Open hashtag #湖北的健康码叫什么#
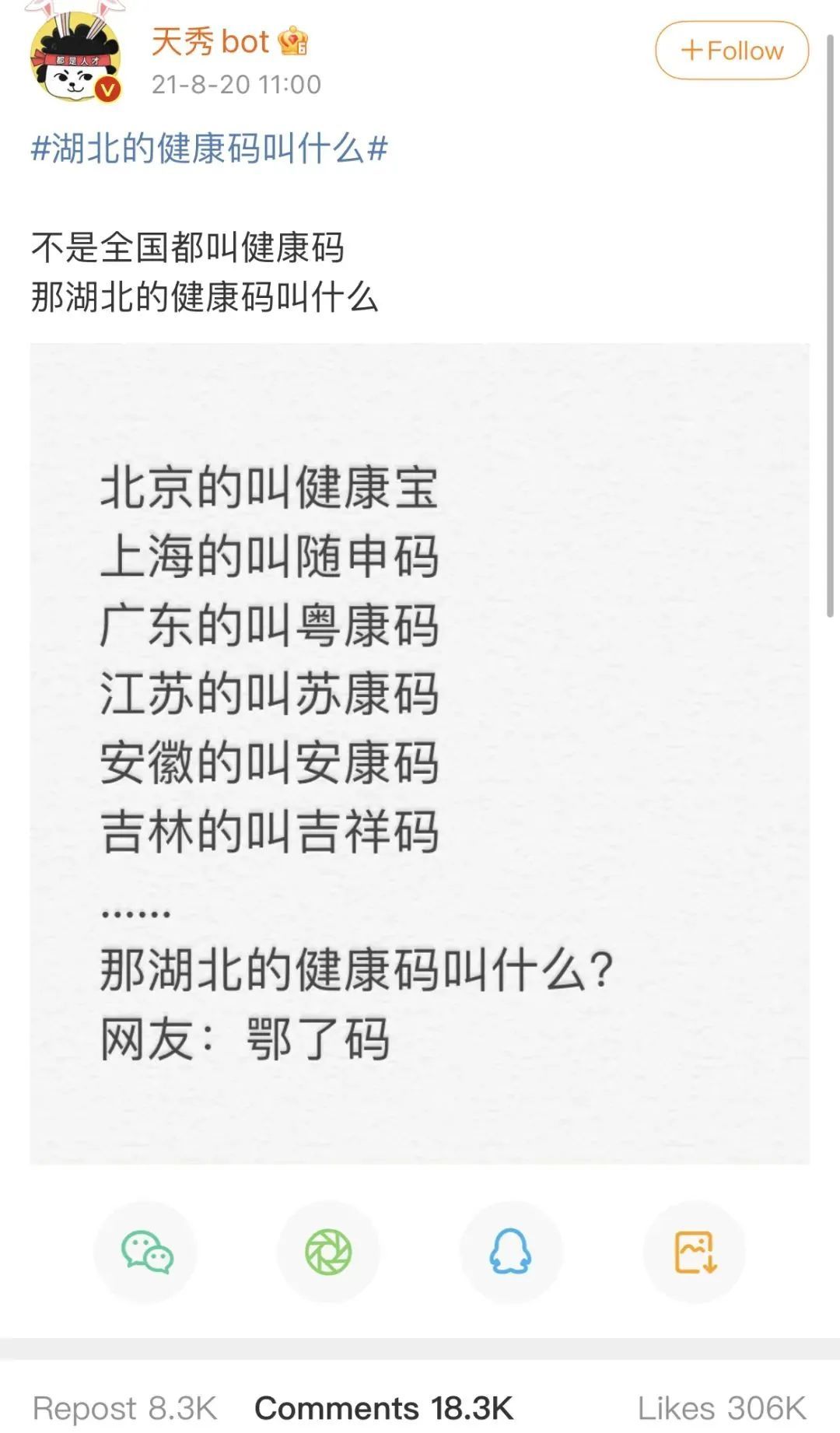 coord(209,148)
